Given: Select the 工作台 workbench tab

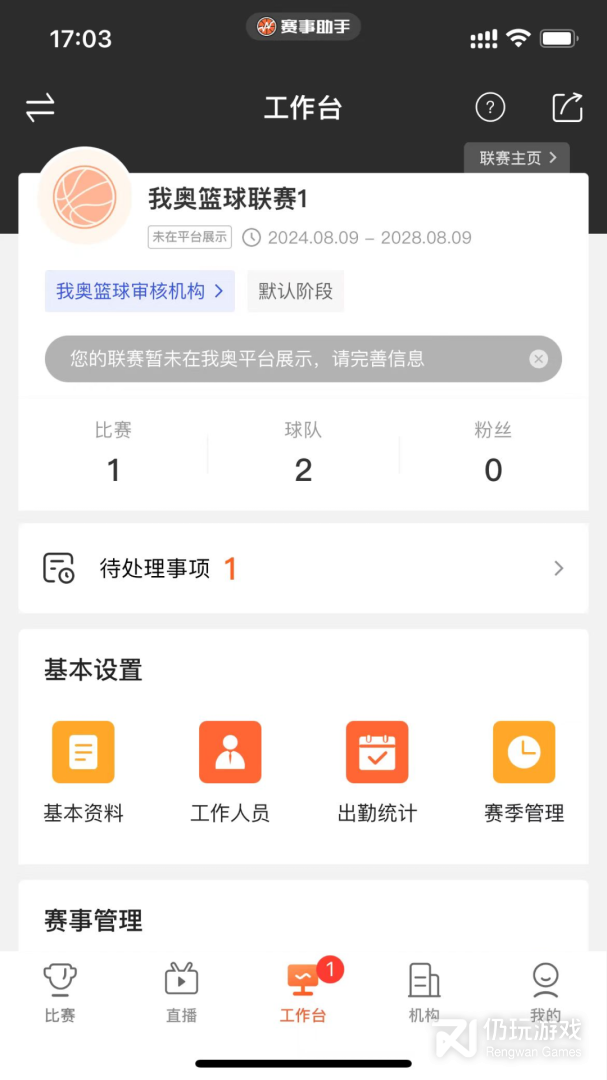Looking at the screenshot, I should (x=303, y=993).
